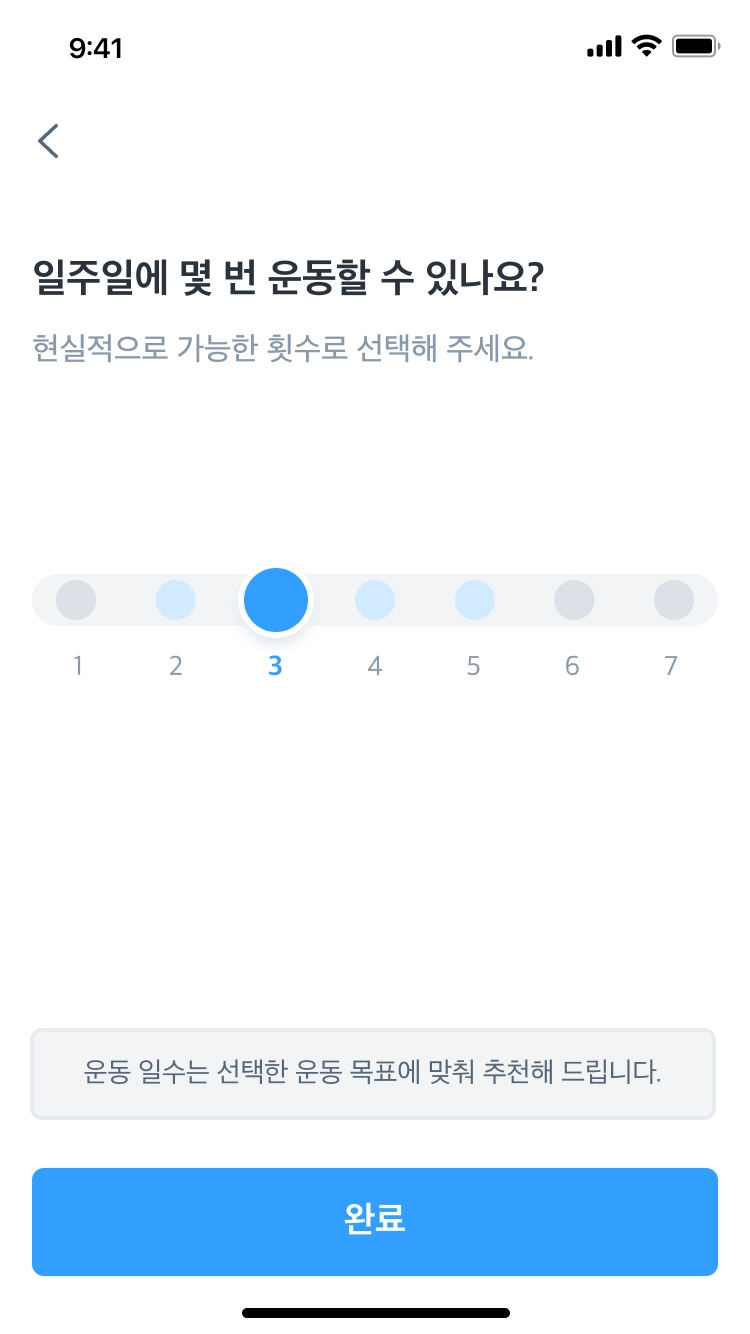
Task: Set the workout frequency to 6
Action: pyautogui.click(x=574, y=600)
